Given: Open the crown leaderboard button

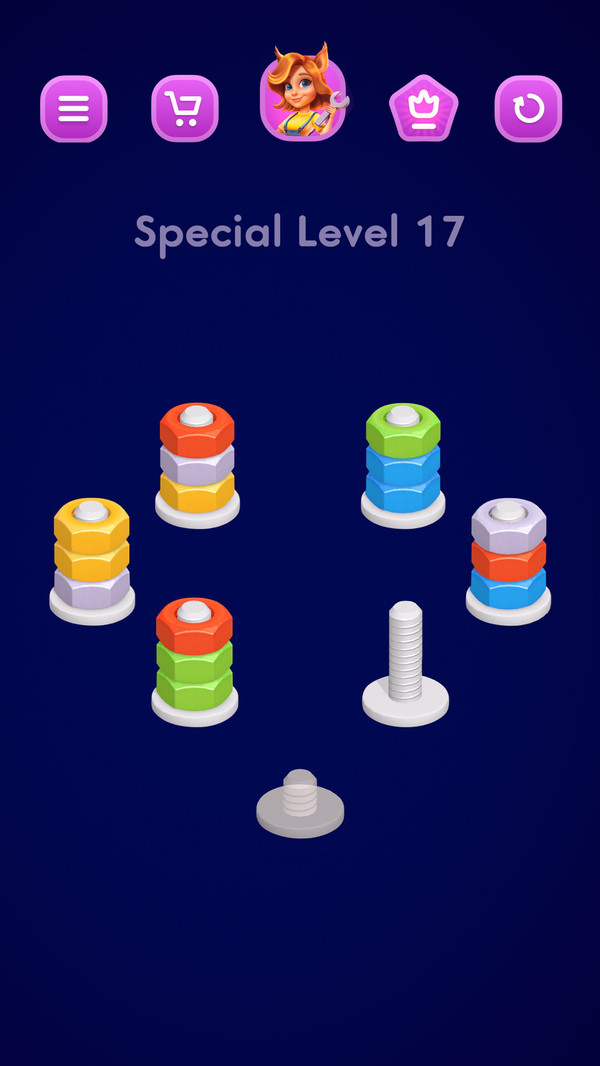Looking at the screenshot, I should [424, 108].
